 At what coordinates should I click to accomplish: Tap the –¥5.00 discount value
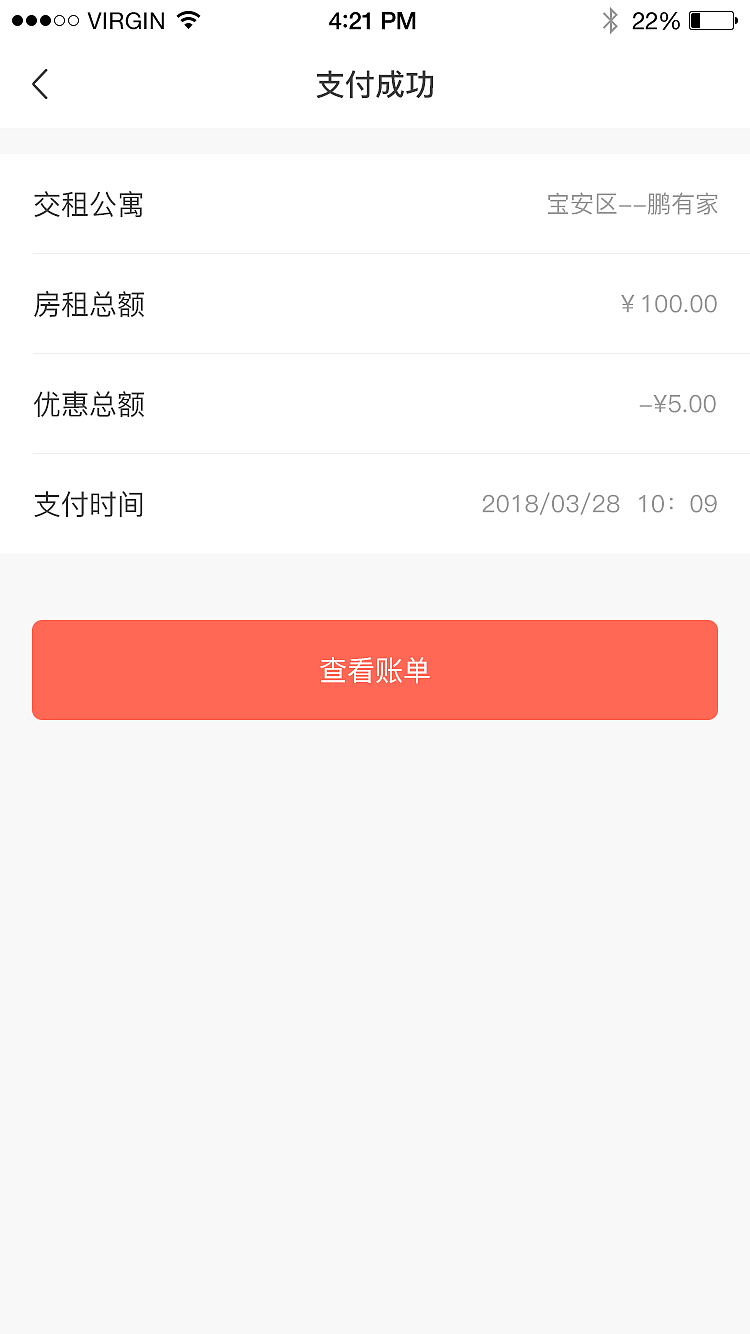pos(678,404)
